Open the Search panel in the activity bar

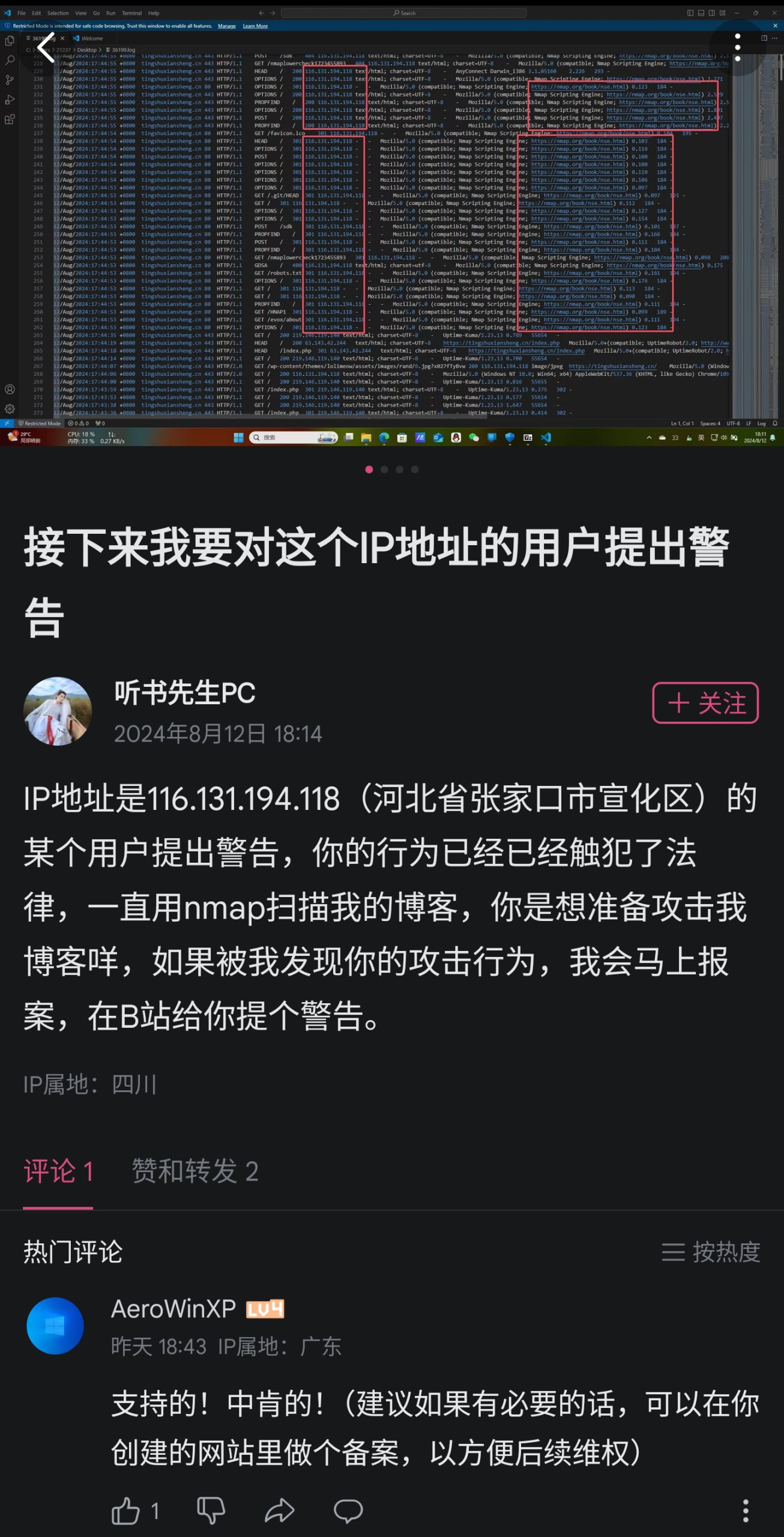(9, 60)
